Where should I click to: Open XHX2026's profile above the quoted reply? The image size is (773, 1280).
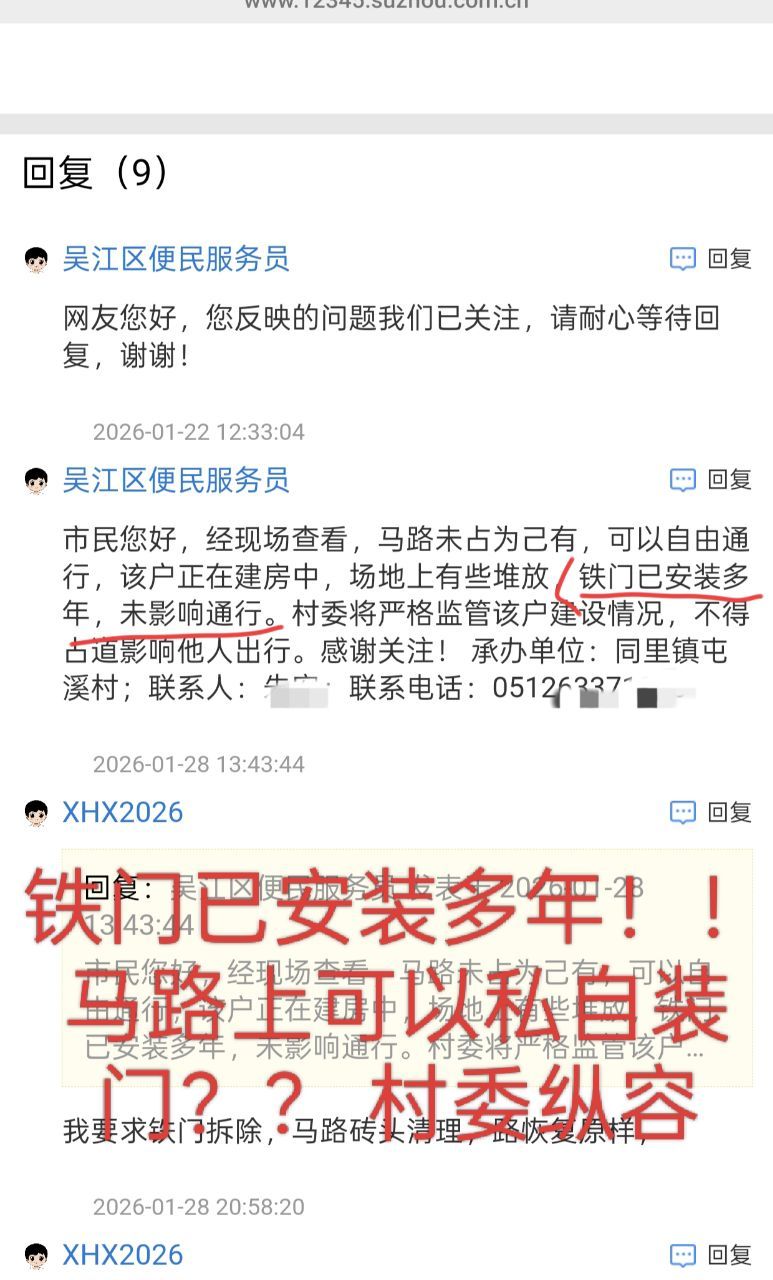[122, 812]
